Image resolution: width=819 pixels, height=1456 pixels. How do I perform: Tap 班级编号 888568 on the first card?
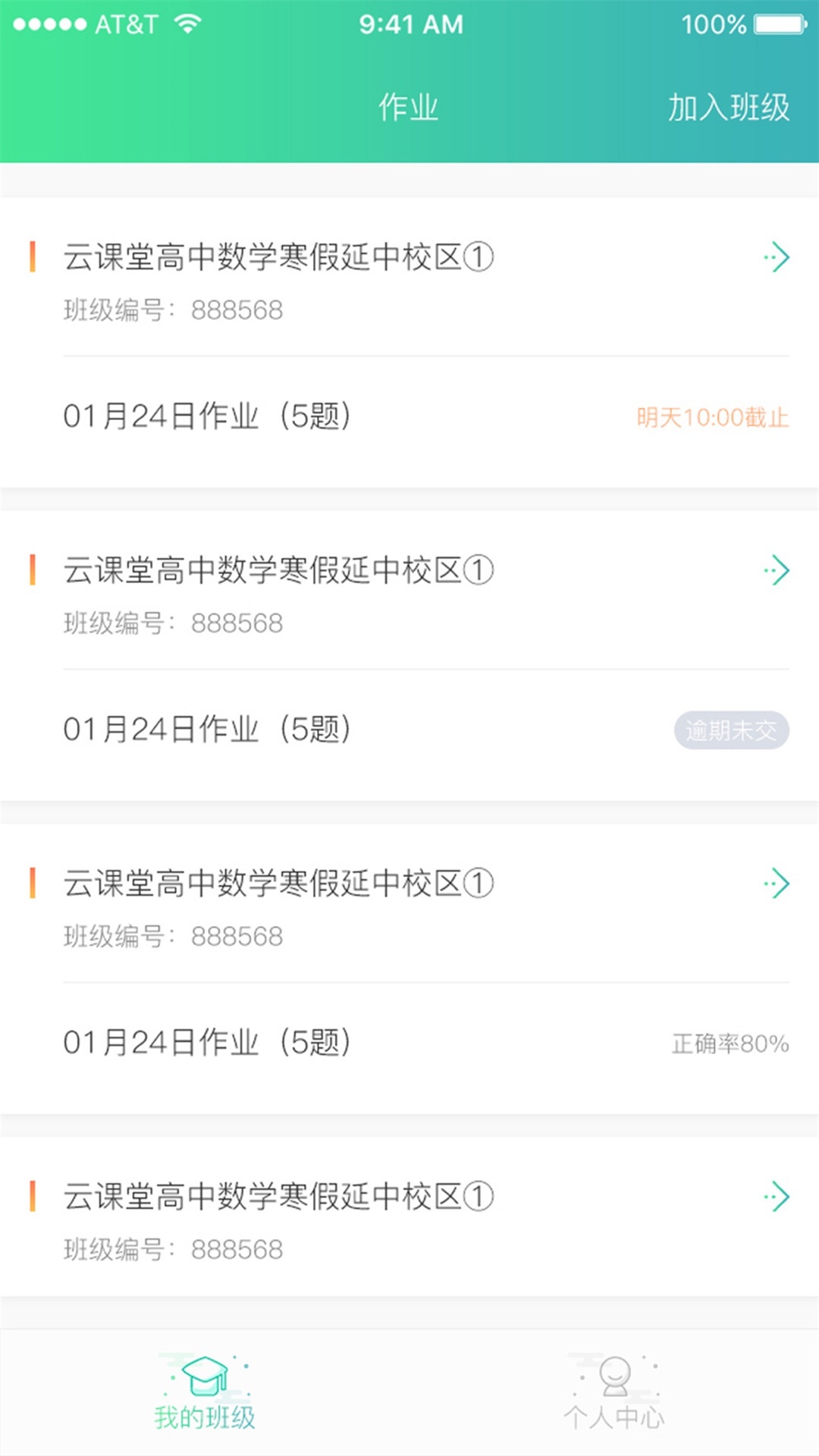click(x=171, y=309)
